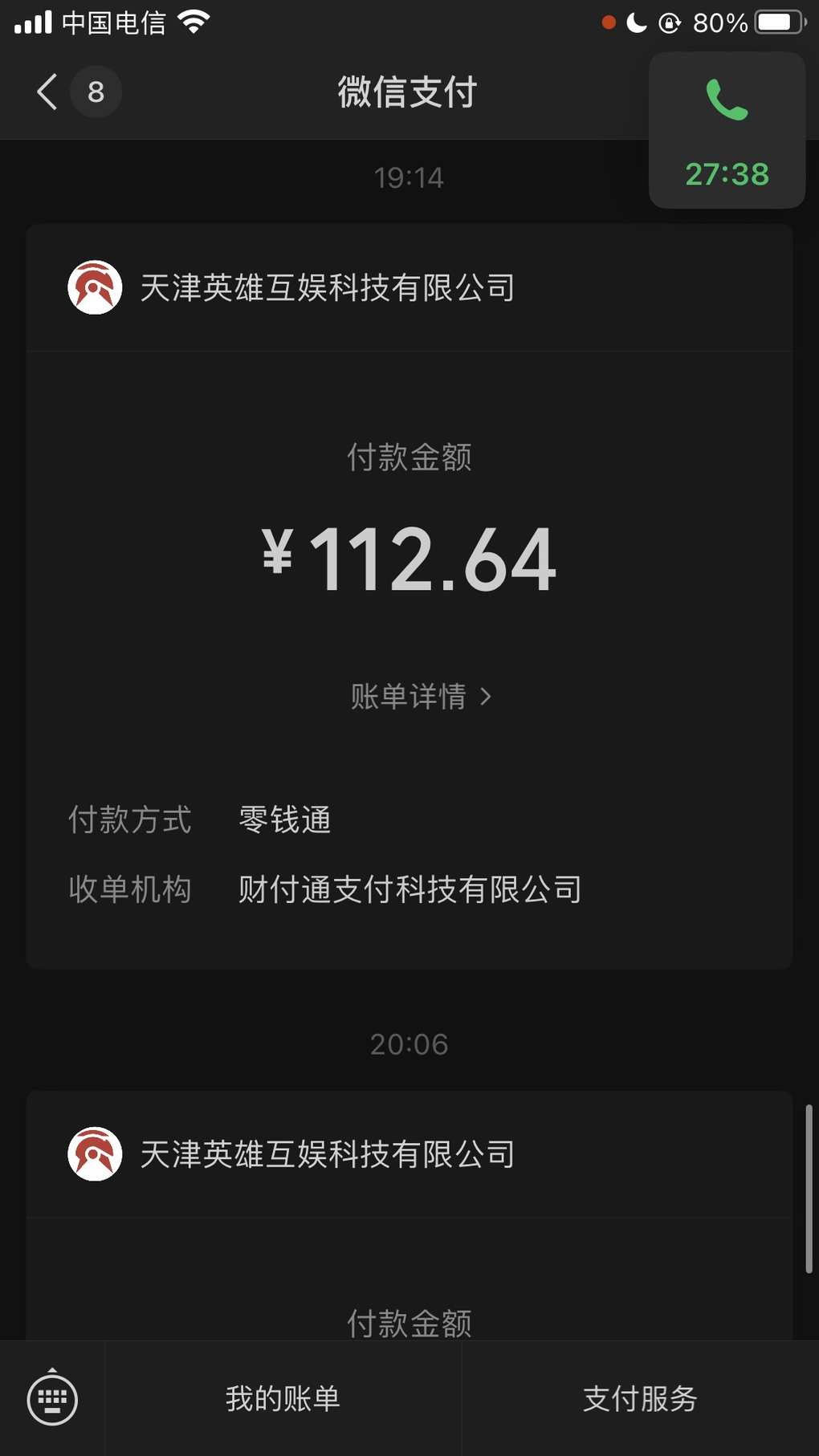819x1456 pixels.
Task: Open 账单详情 for the ¥112.64 payment
Action: coord(421,696)
